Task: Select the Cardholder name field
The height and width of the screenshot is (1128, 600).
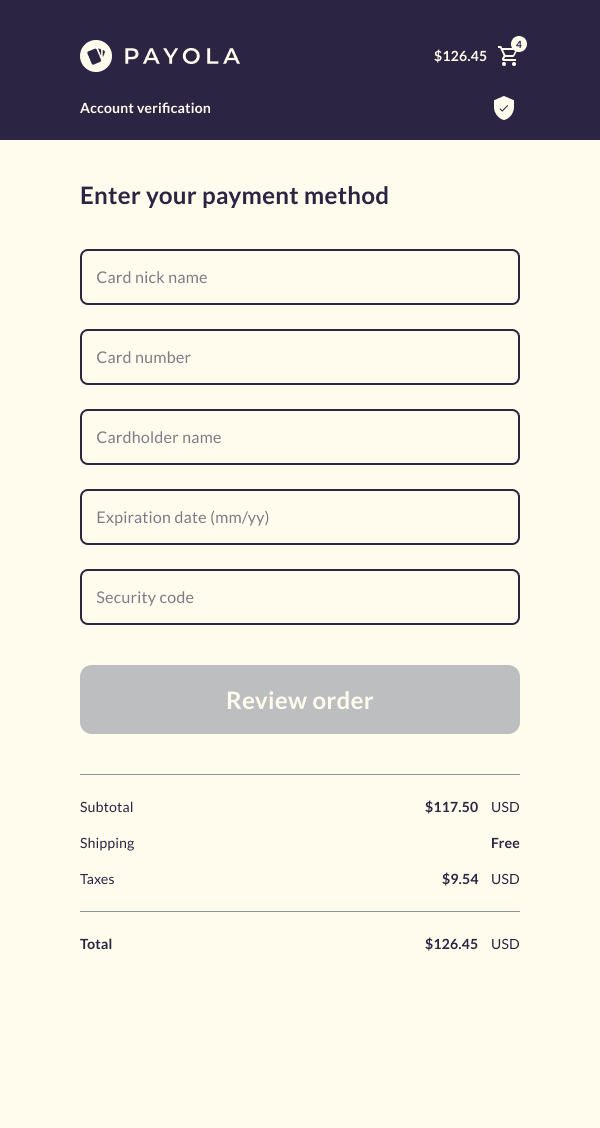Action: (x=300, y=437)
